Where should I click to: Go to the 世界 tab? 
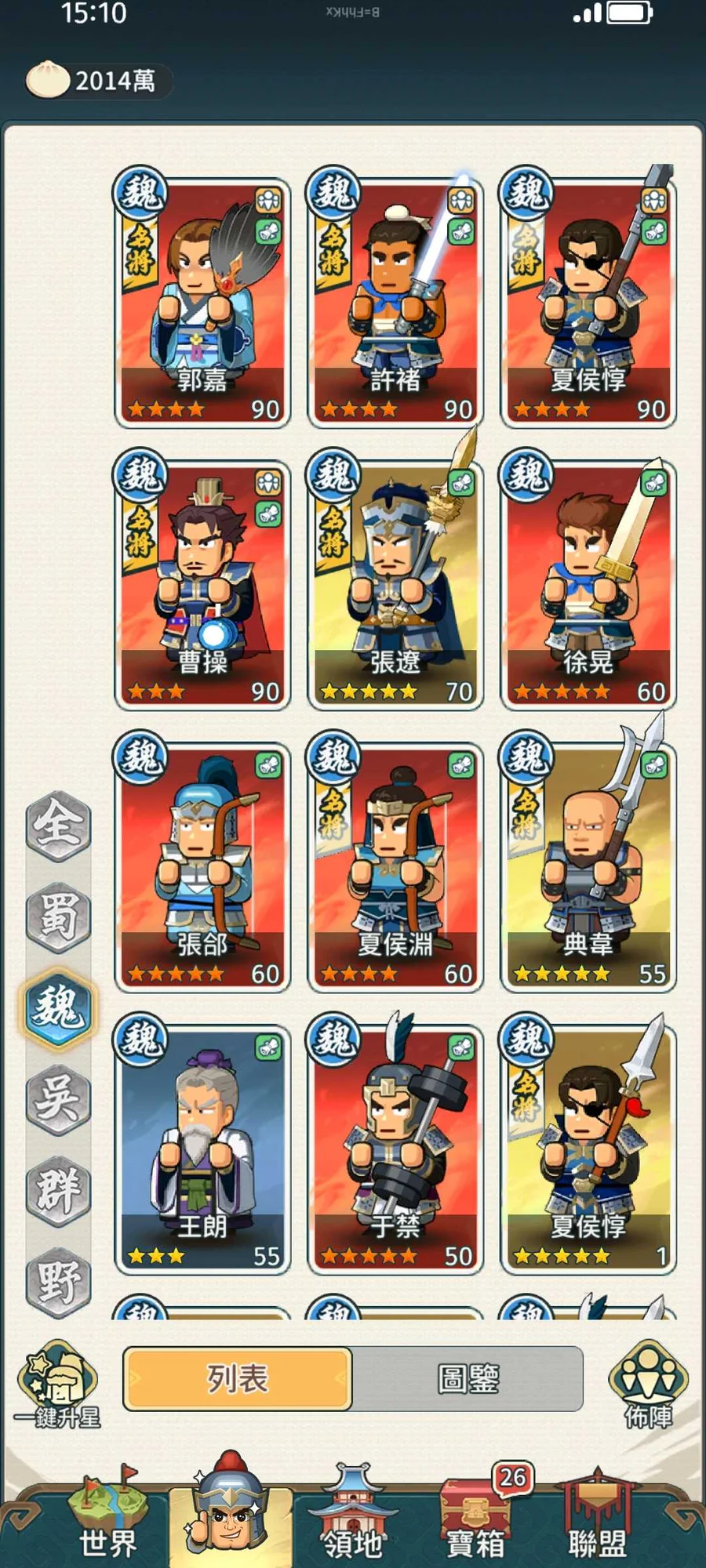pos(107,1513)
